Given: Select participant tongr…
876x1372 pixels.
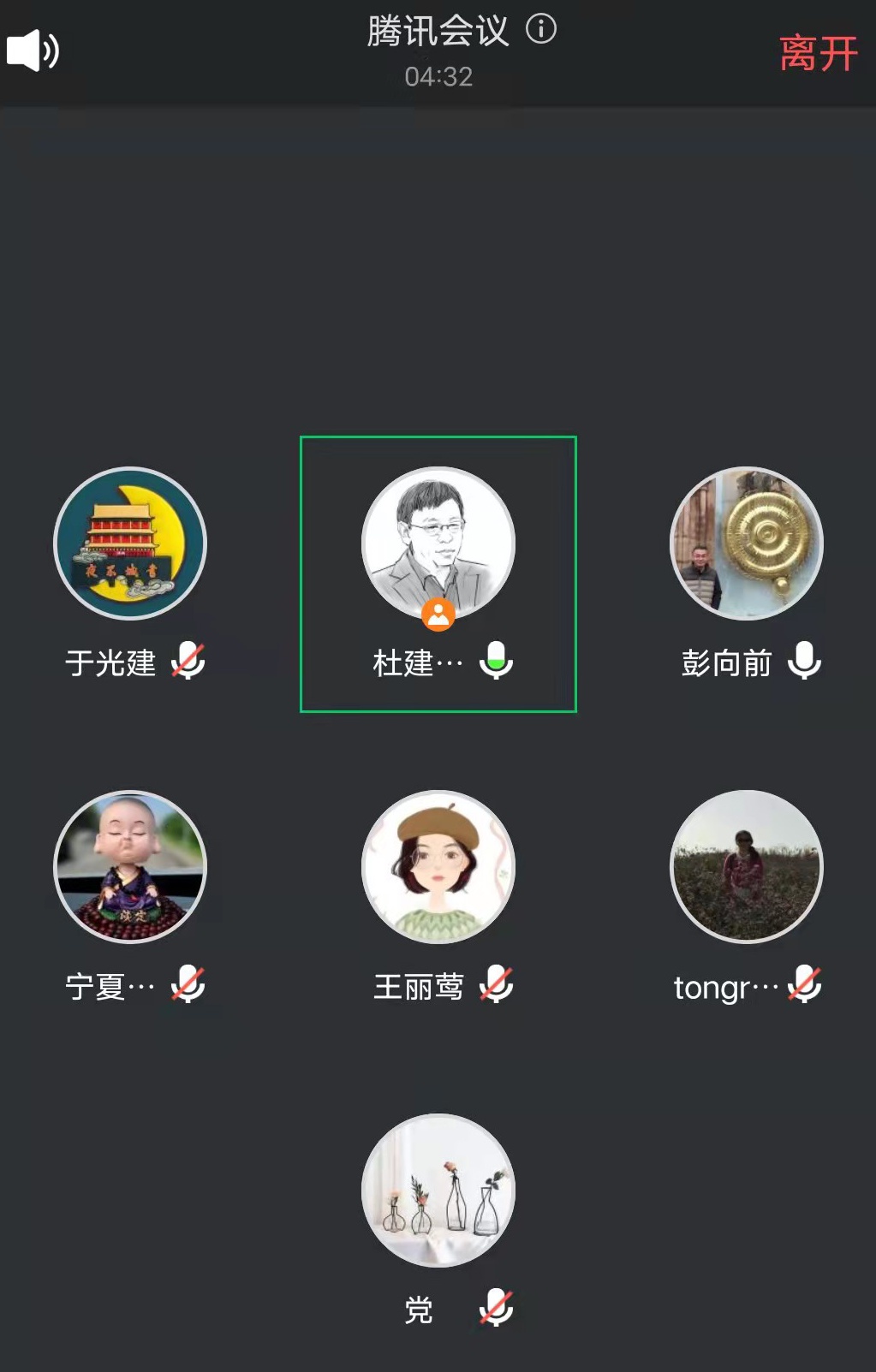Looking at the screenshot, I should (x=747, y=867).
